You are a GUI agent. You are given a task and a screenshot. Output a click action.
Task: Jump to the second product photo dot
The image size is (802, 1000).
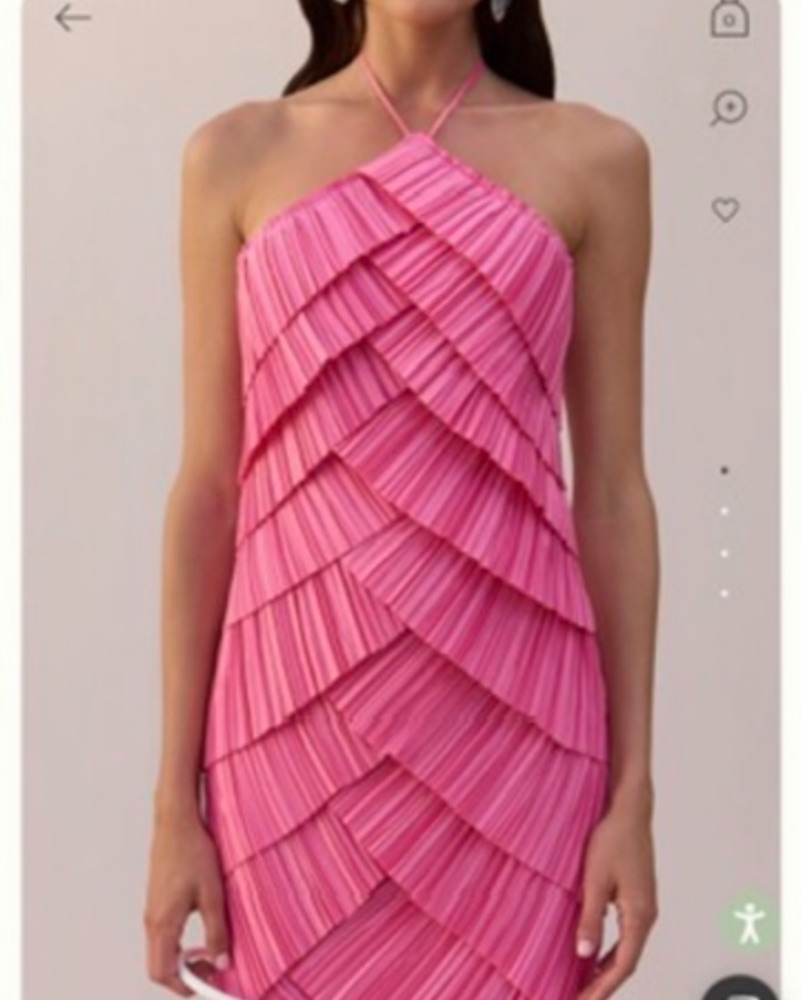point(724,511)
